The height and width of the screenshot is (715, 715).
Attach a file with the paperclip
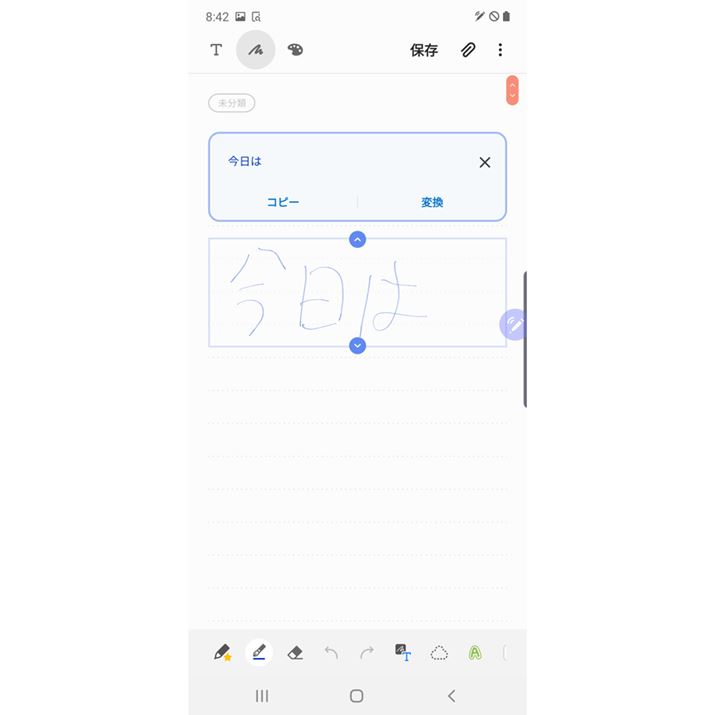pyautogui.click(x=468, y=50)
